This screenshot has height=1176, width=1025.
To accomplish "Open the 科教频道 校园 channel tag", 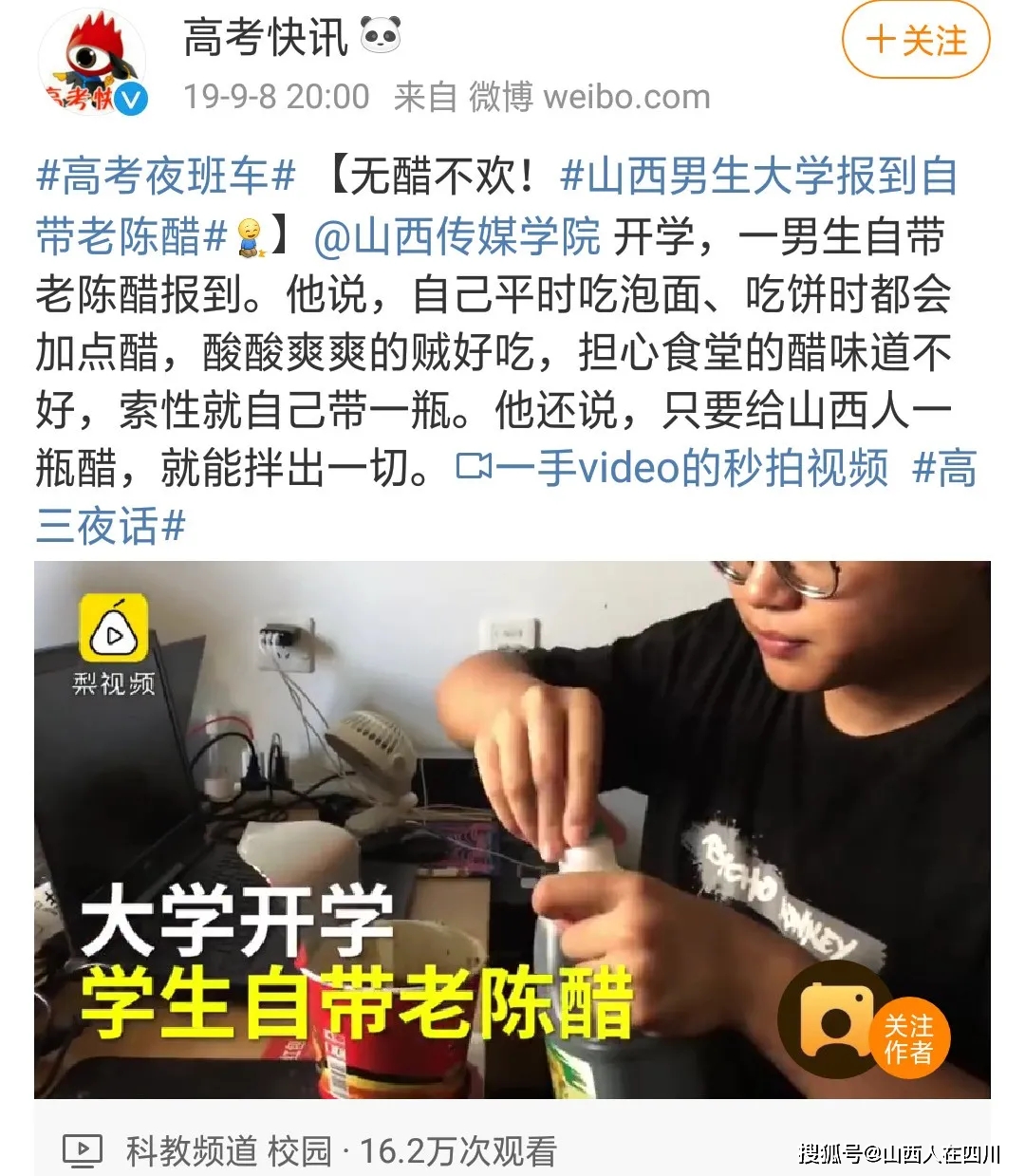I will [228, 1151].
